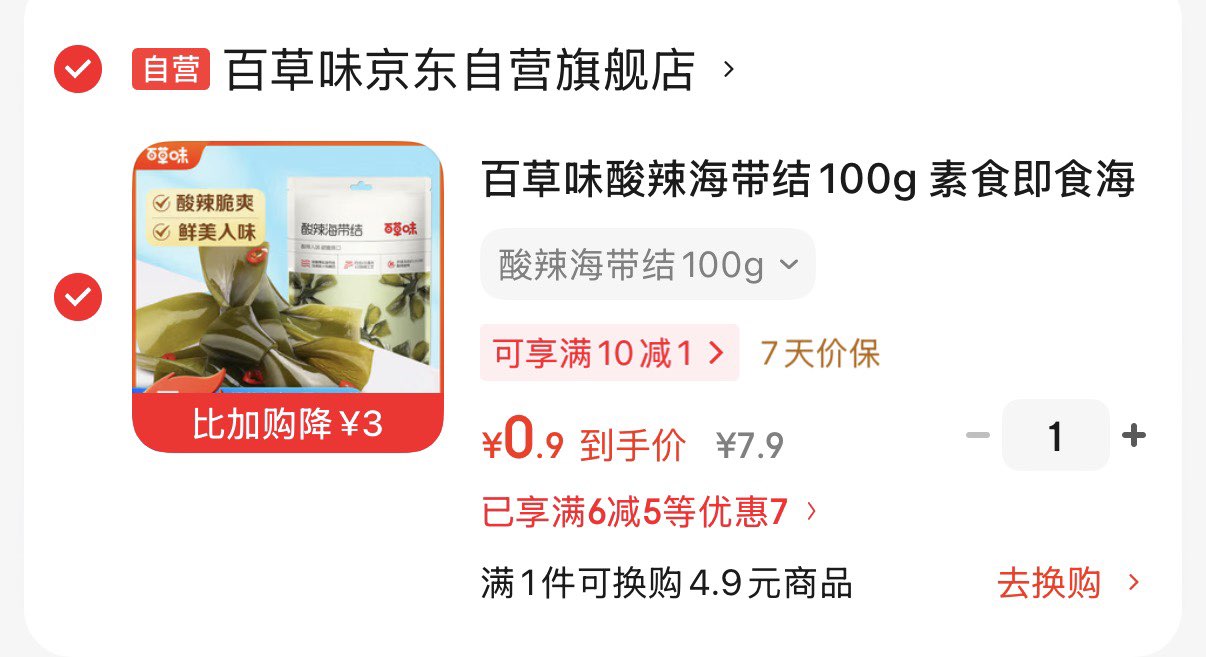This screenshot has height=657, width=1206.
Task: Open the 已享满6减5等优惠7 discount details
Action: 649,513
